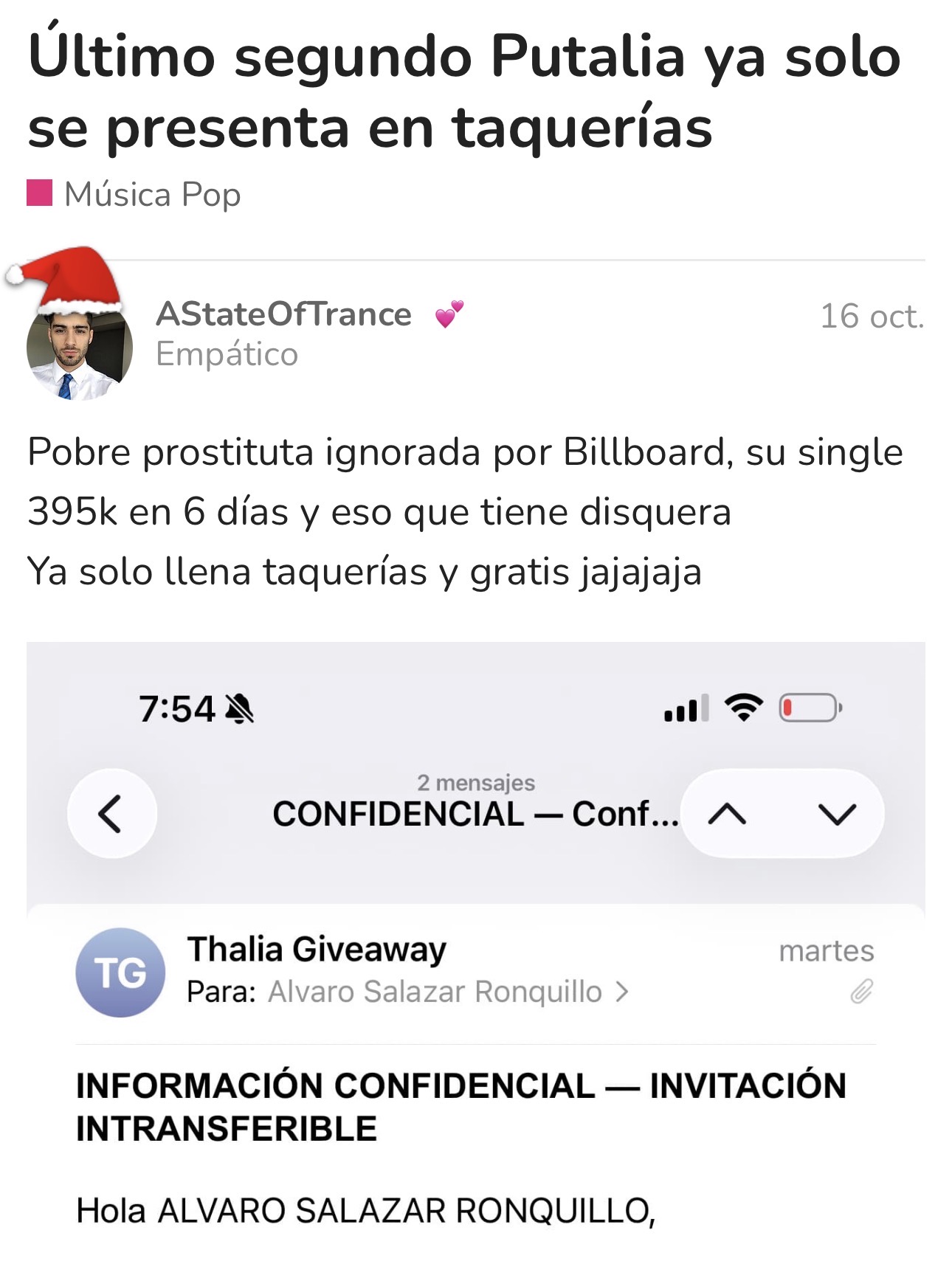Image resolution: width=952 pixels, height=1261 pixels.
Task: Enlarge the attached email screenshot image
Action: point(475,952)
